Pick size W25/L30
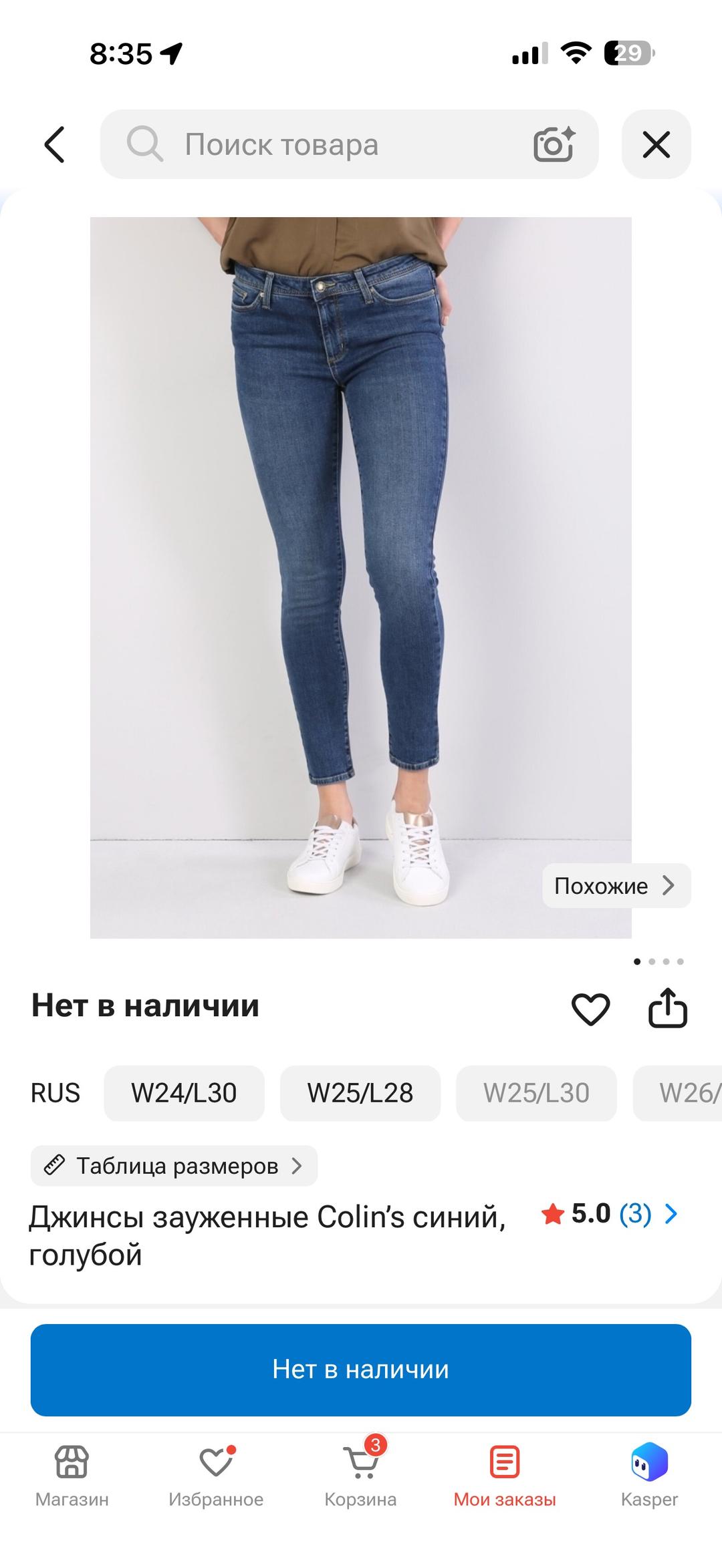 click(x=536, y=1093)
